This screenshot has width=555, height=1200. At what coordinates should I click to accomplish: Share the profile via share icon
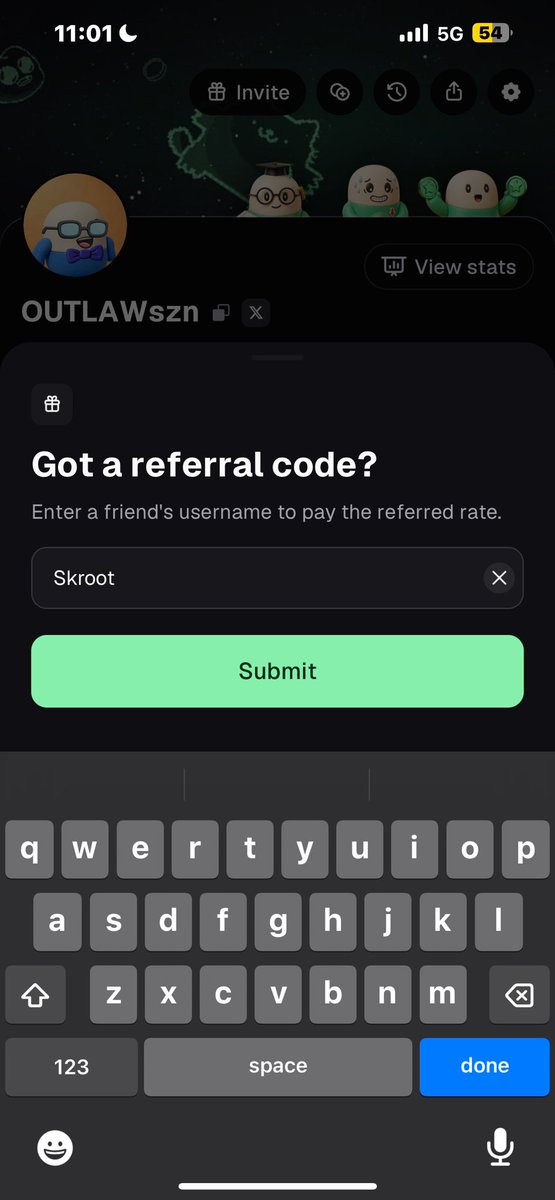[454, 92]
